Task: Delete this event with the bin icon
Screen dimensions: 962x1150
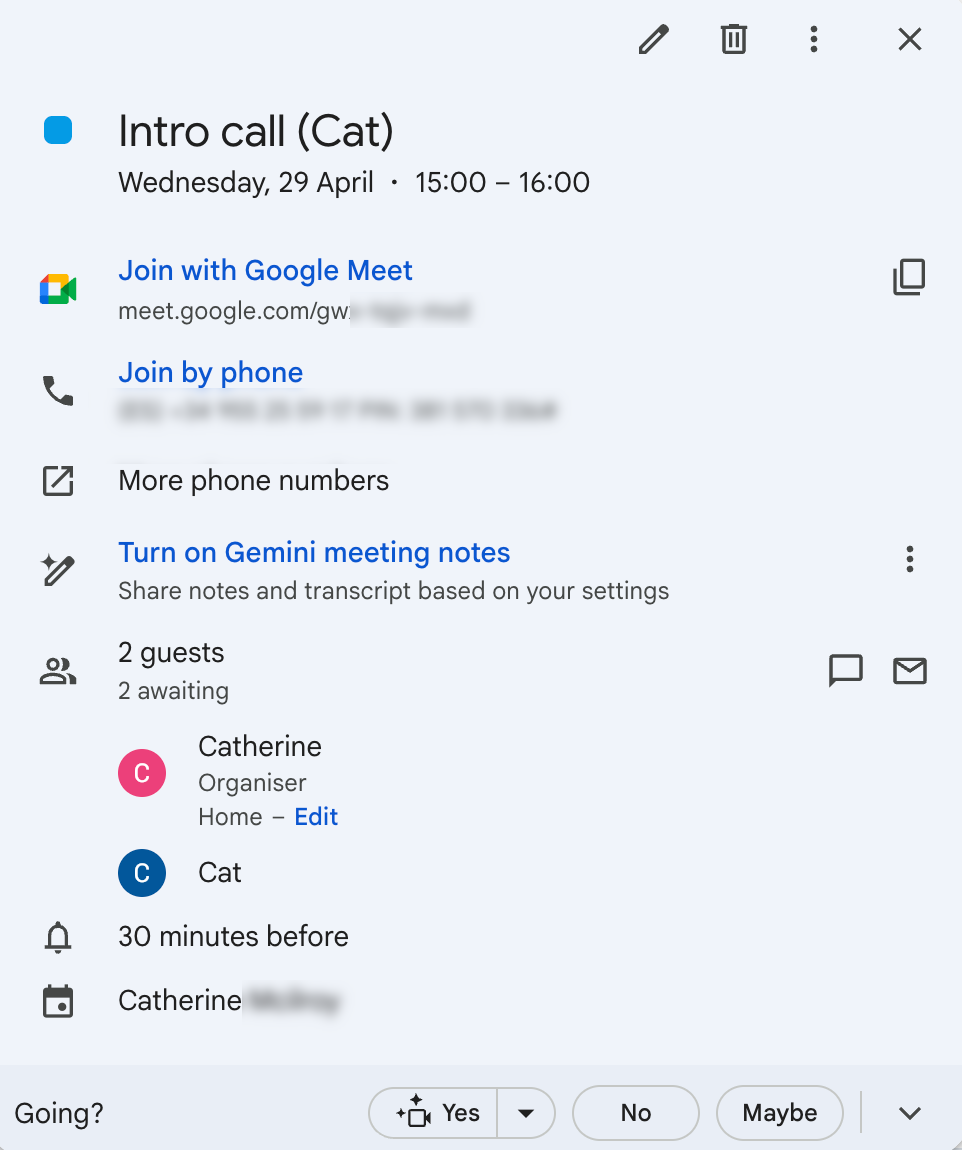Action: [734, 40]
